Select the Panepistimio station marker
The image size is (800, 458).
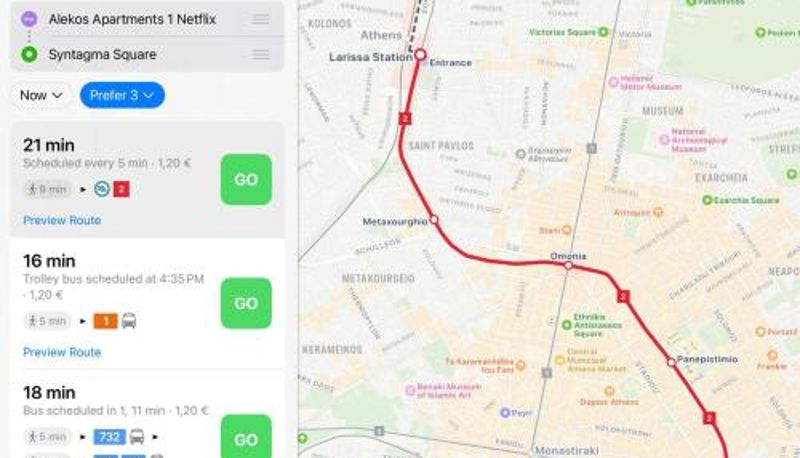[671, 362]
